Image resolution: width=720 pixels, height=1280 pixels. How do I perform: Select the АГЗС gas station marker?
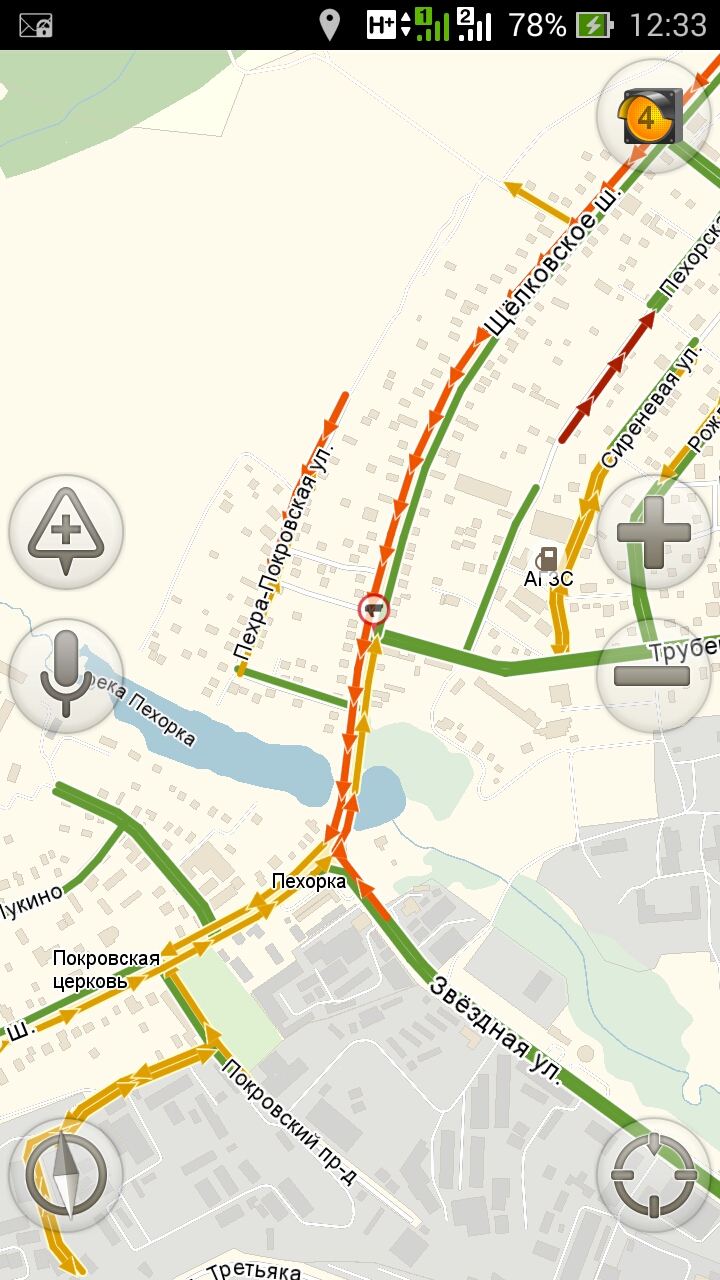pyautogui.click(x=548, y=560)
